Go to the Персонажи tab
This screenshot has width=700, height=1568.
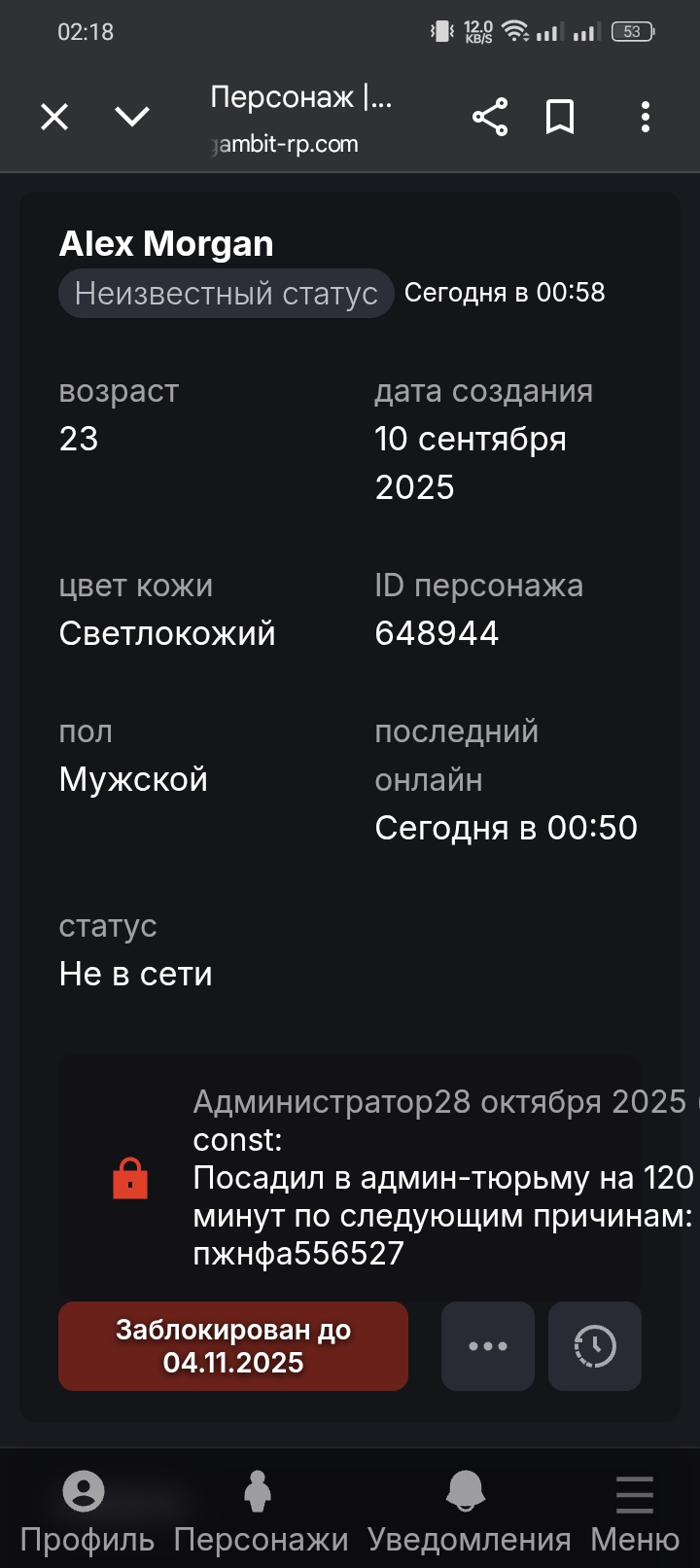point(260,1510)
